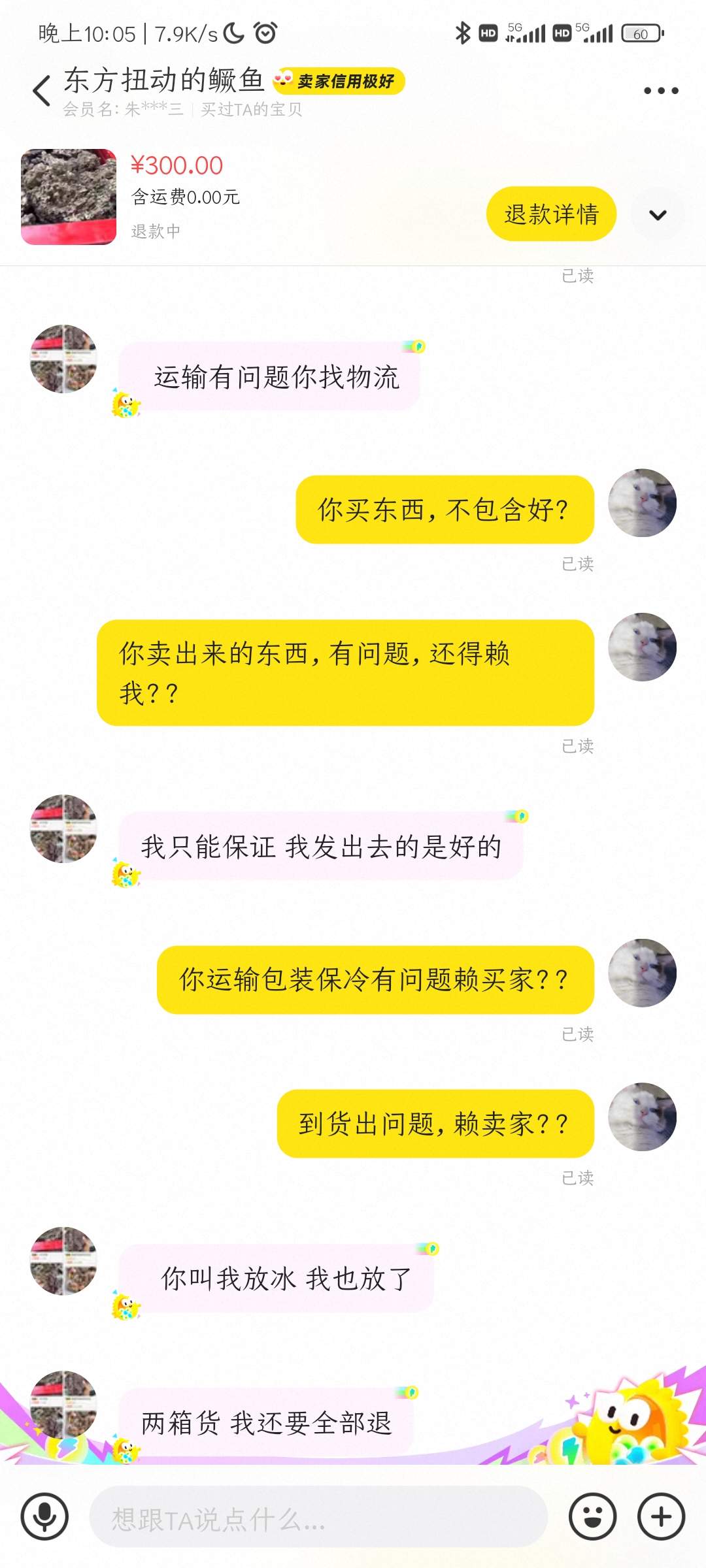Expand the order card chevron
706x1568 pixels.
point(658,214)
